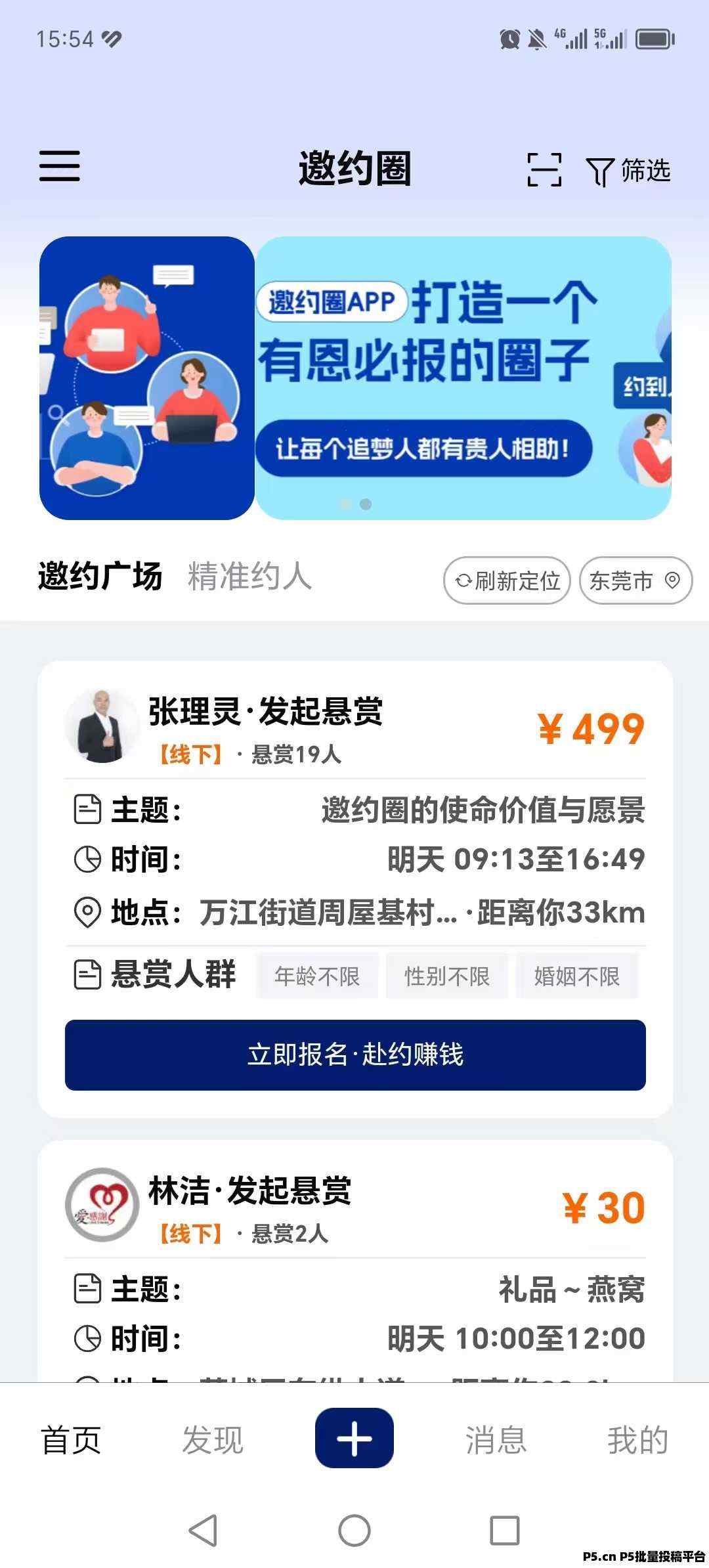
Task: Tap 立即报名·赴约赚钱 on 张理灵's bounty
Action: tap(355, 1055)
